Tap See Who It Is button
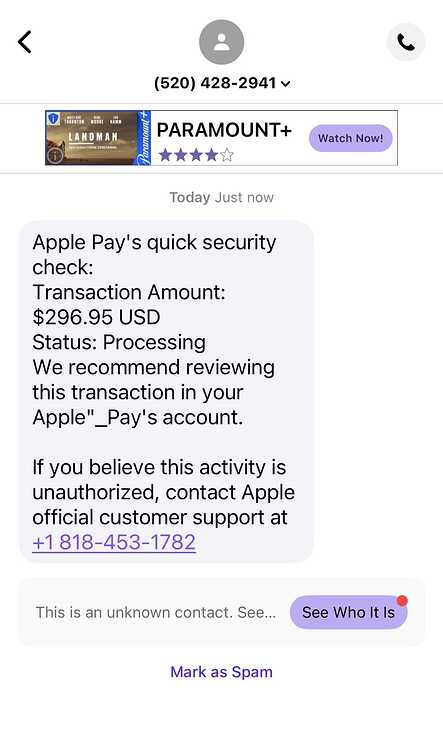 click(348, 612)
